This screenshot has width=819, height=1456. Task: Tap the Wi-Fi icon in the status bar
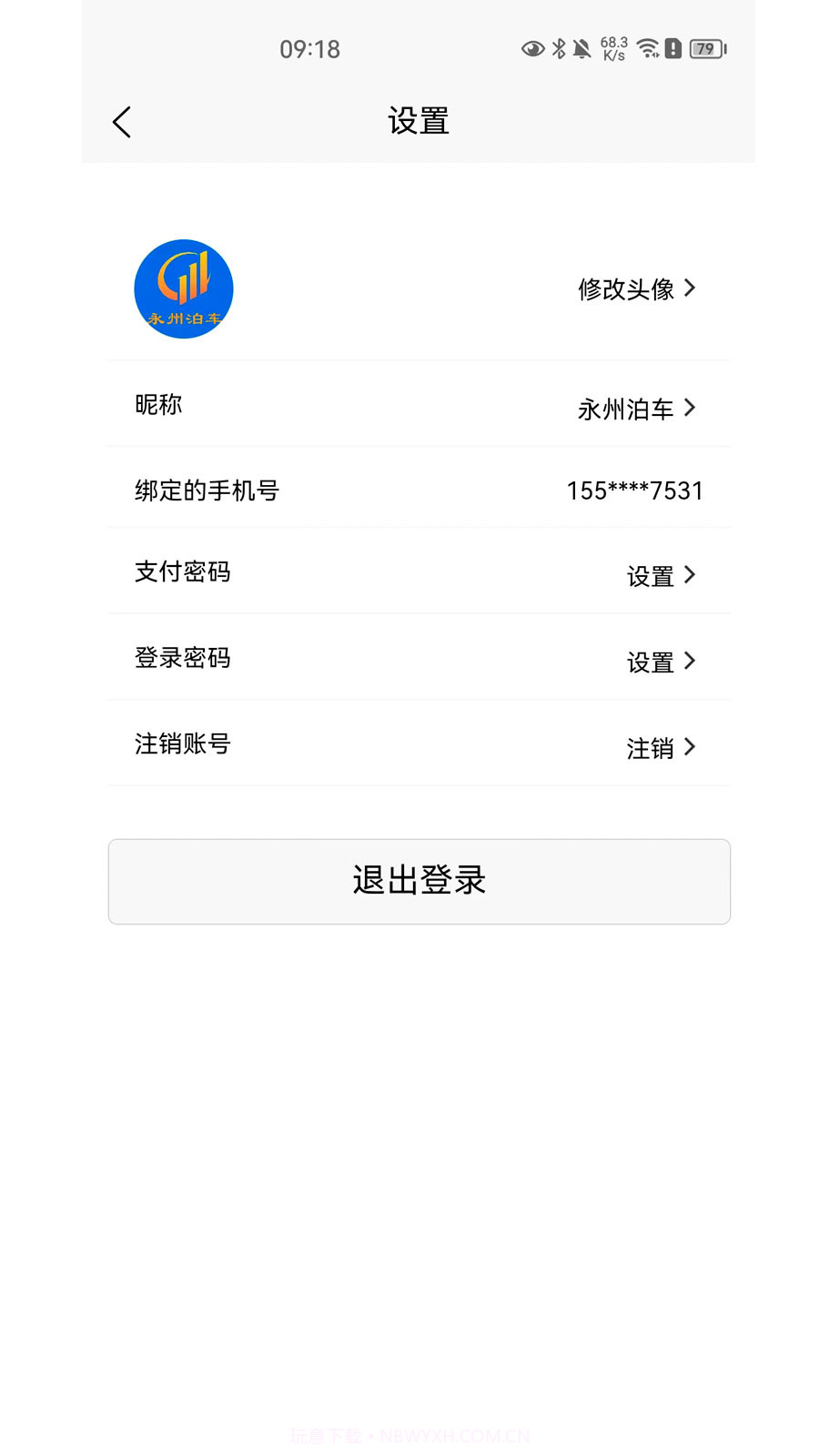click(648, 47)
